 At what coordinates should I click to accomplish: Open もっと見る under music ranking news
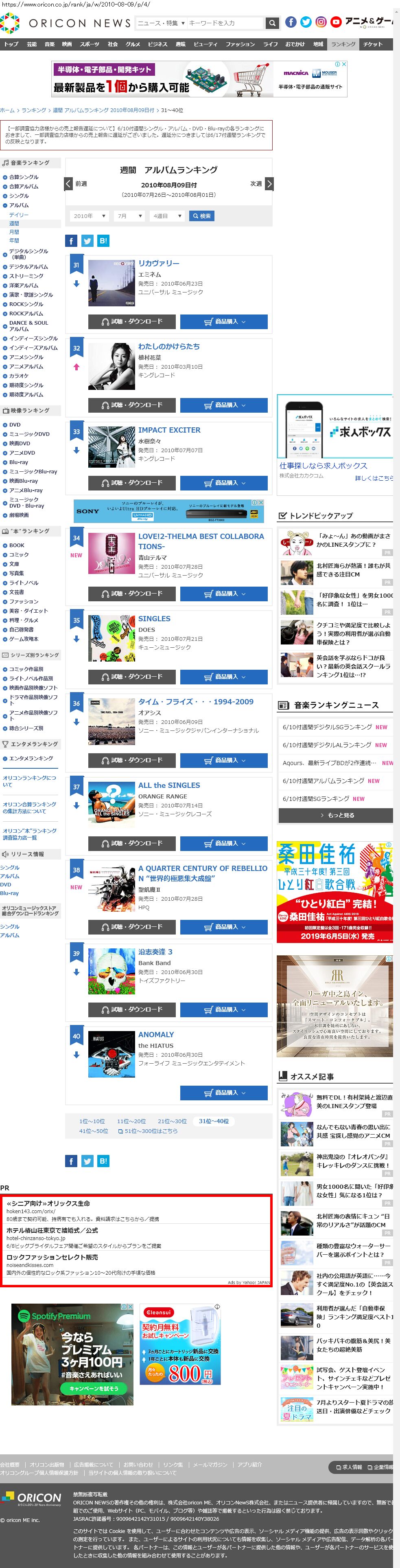(x=336, y=815)
